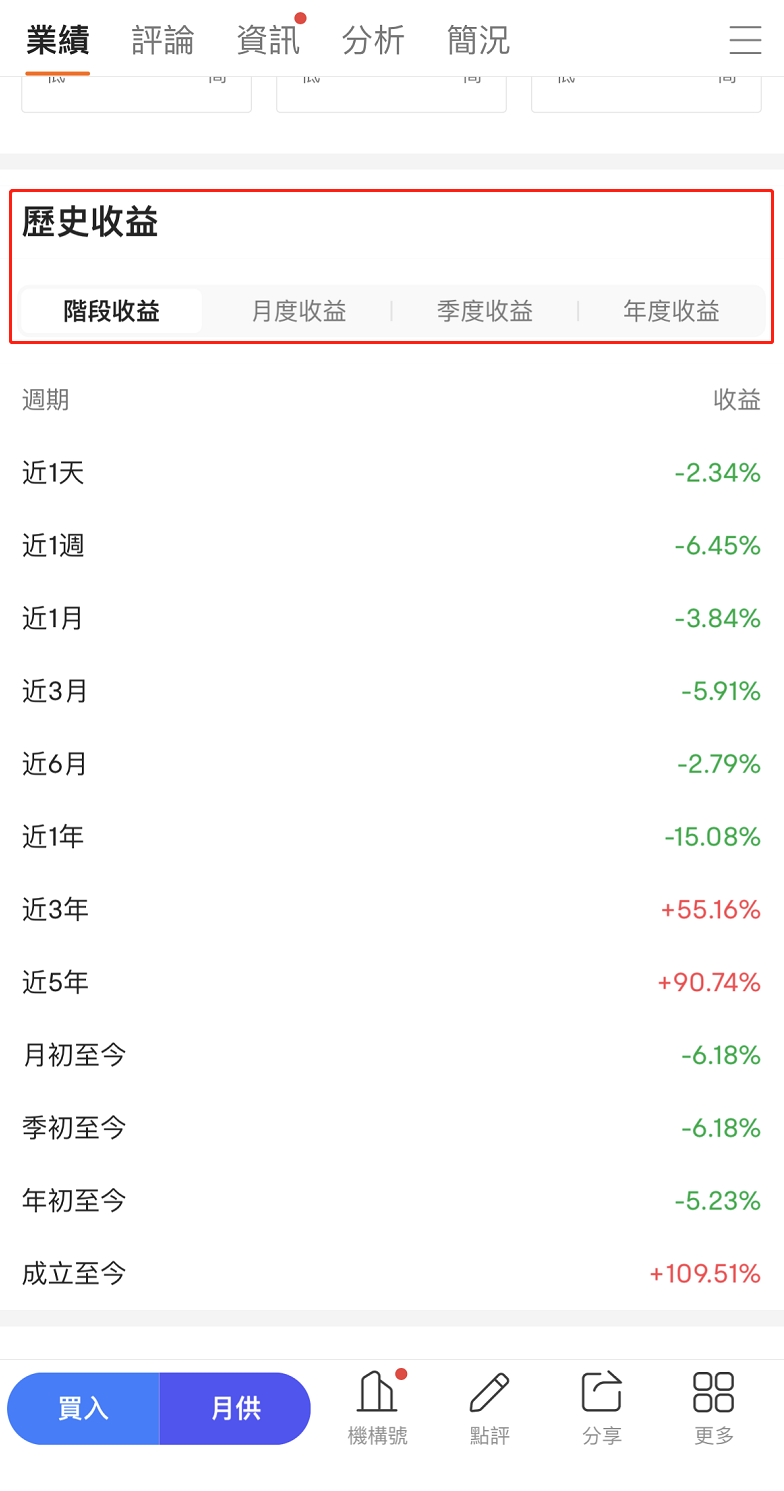Viewport: 784px width, 1491px height.
Task: Show 季度收益 returns
Action: coord(484,311)
